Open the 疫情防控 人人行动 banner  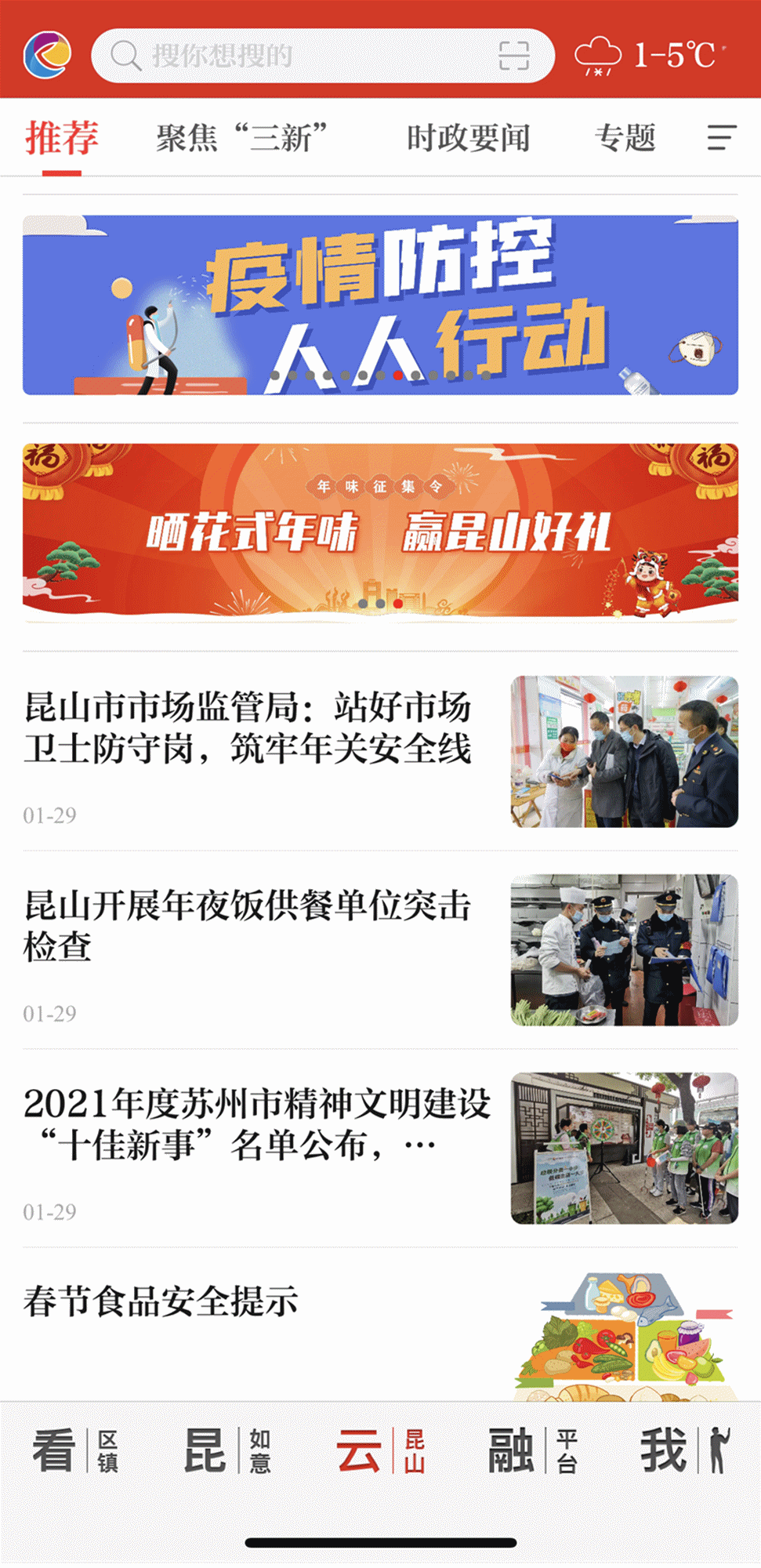[380, 305]
